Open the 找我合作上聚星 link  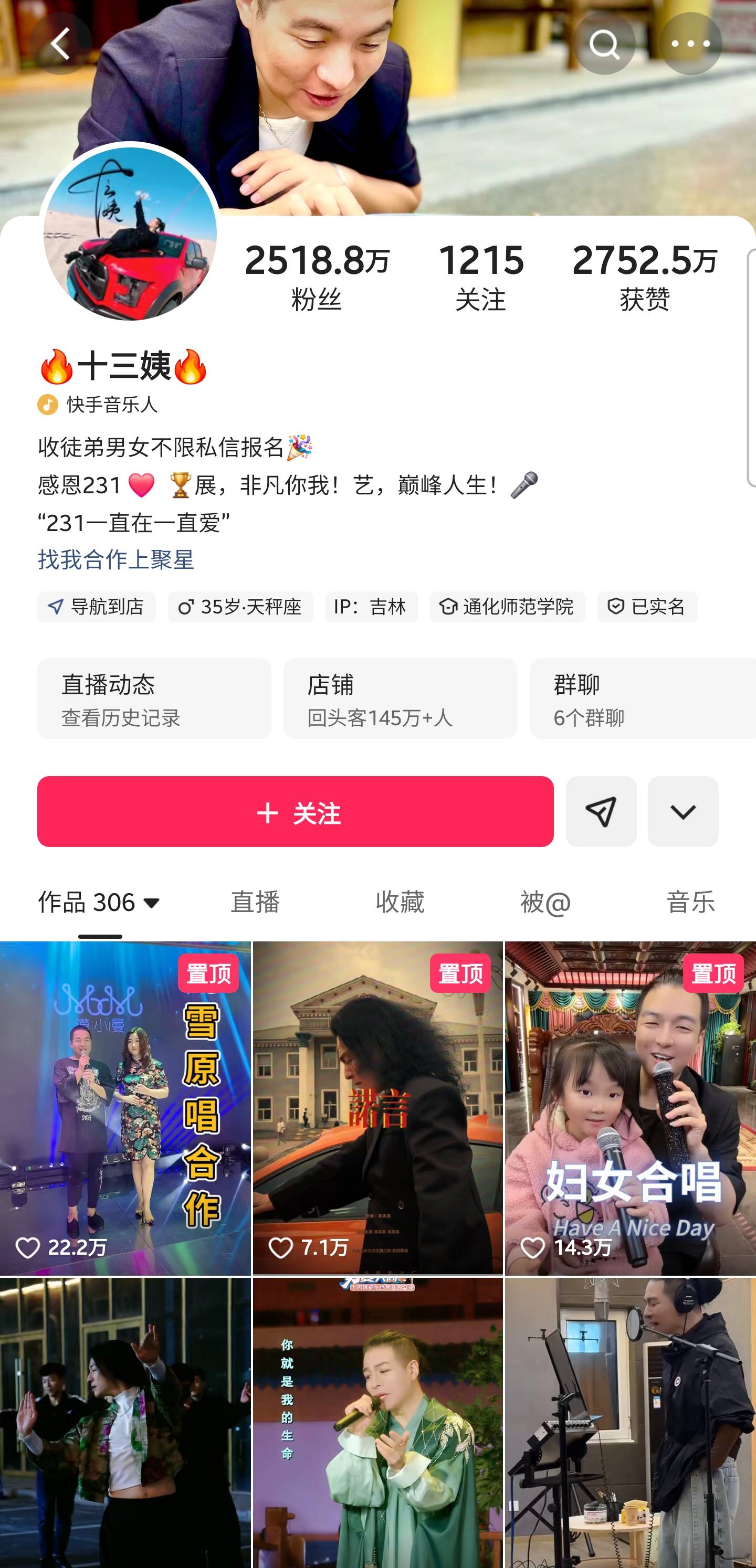coord(115,559)
